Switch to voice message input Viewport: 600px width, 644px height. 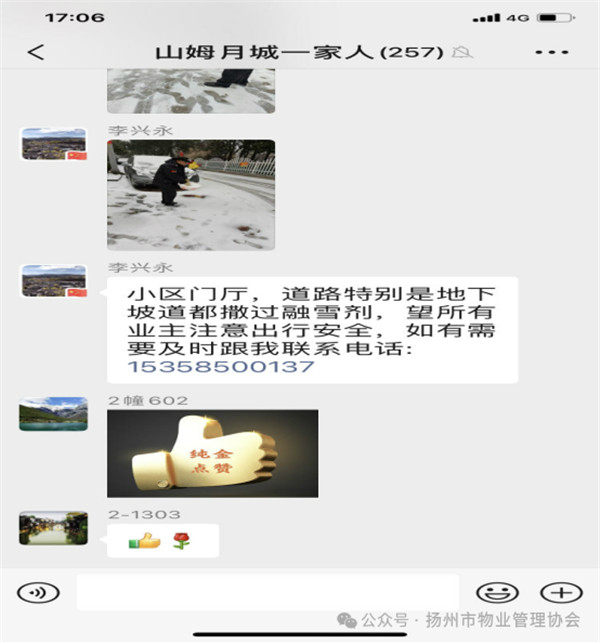tap(39, 592)
